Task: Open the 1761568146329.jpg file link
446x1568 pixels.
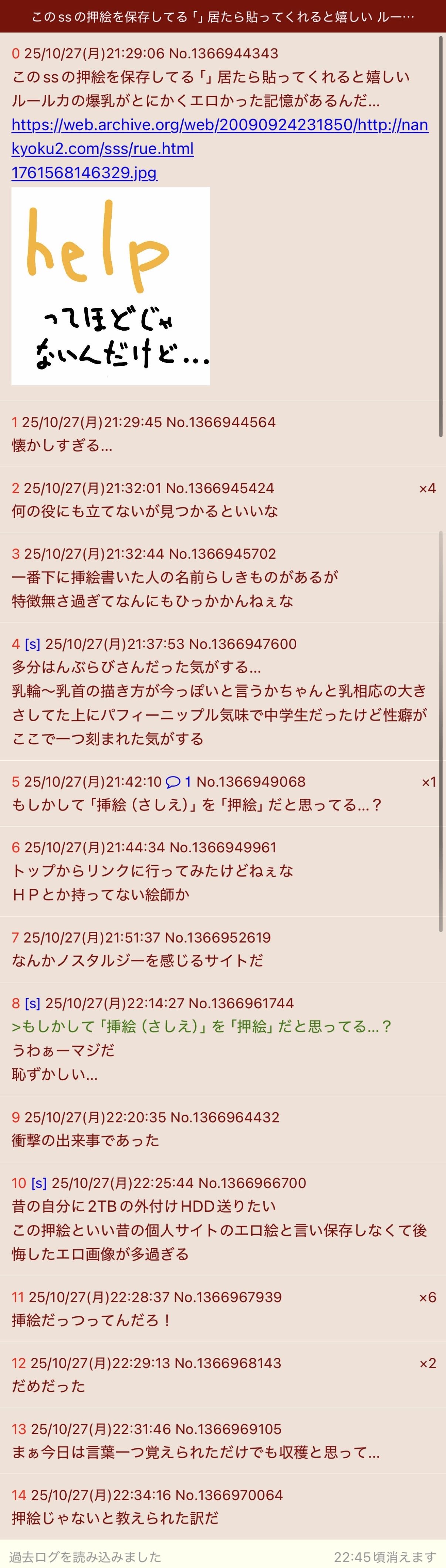Action: [84, 173]
